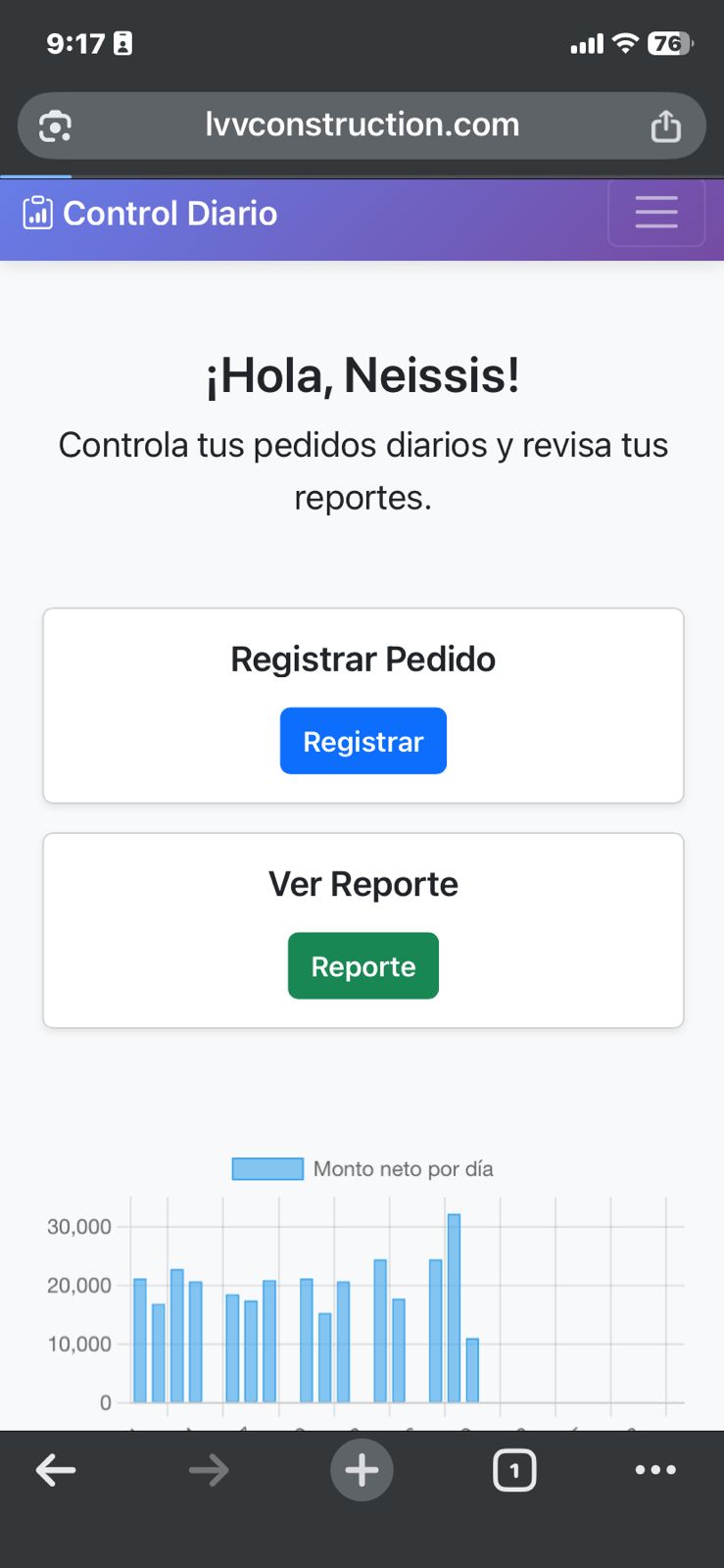Tap the forward navigation arrow
This screenshot has height=1568, width=724.
coord(209,1469)
